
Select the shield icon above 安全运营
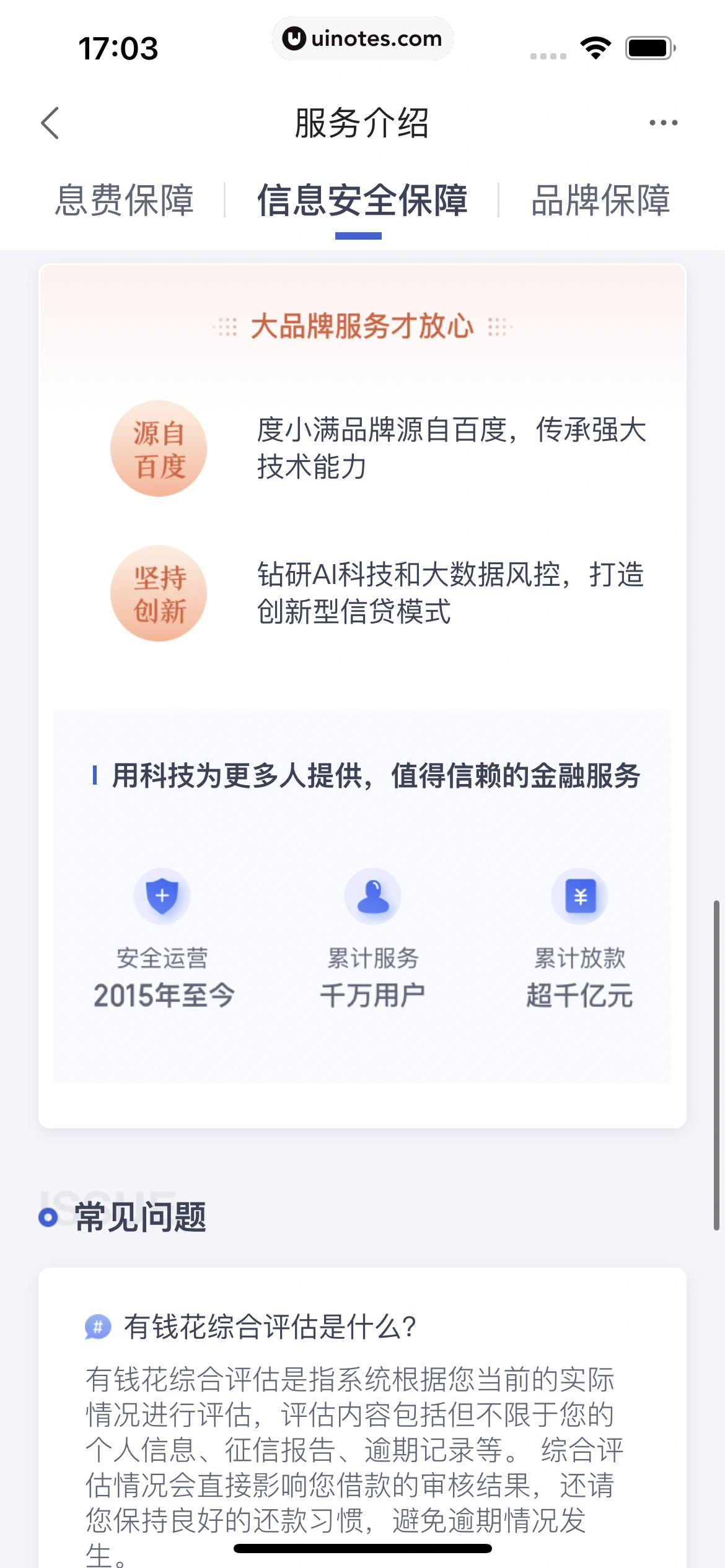pyautogui.click(x=163, y=896)
